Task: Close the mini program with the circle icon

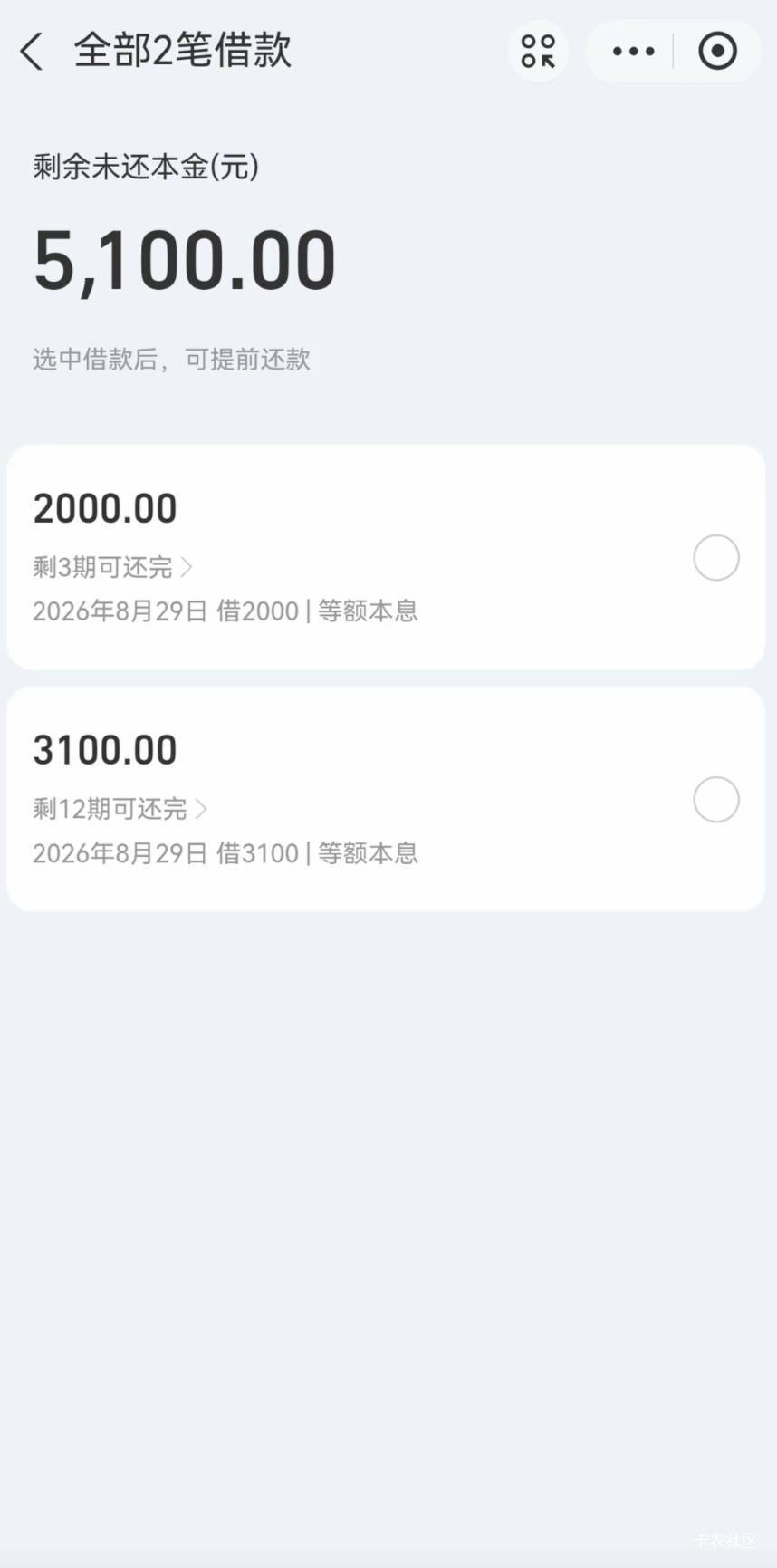Action: (717, 51)
